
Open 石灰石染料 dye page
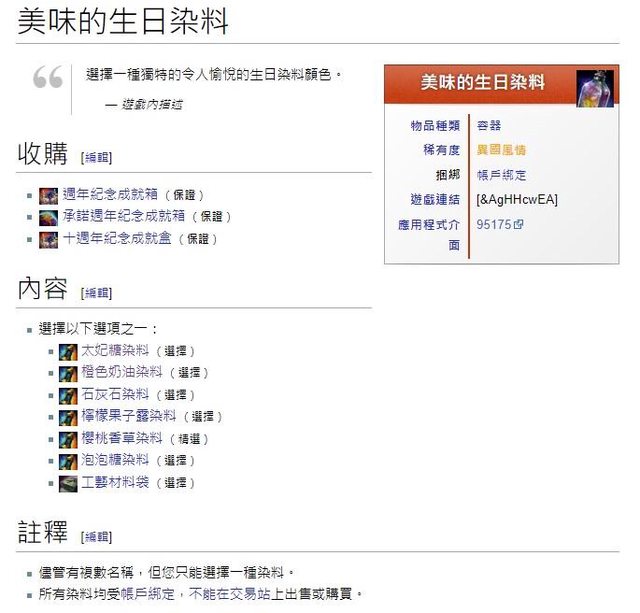[x=115, y=394]
